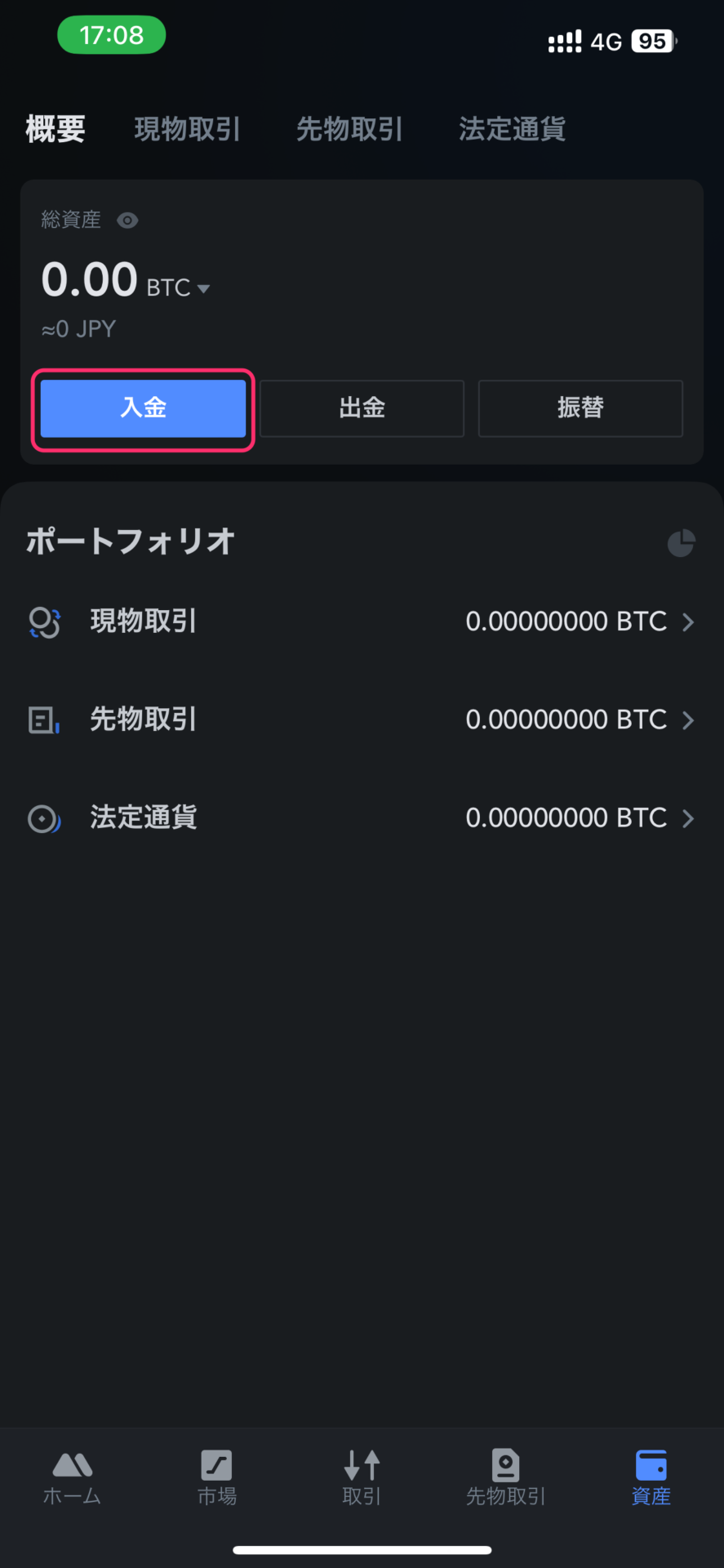Open the 先物取引 portfolio row
The height and width of the screenshot is (1568, 724).
pos(362,719)
